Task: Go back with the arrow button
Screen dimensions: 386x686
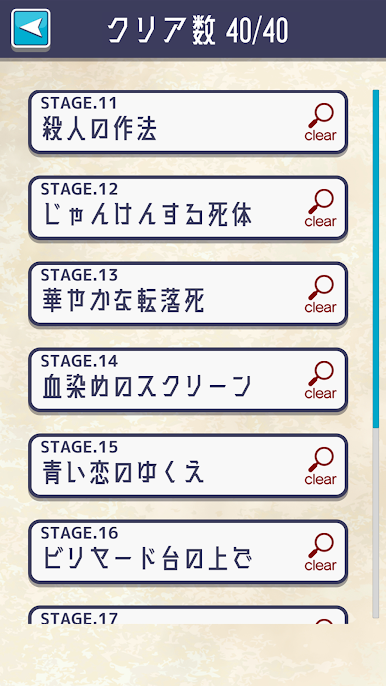Action: pyautogui.click(x=31, y=28)
